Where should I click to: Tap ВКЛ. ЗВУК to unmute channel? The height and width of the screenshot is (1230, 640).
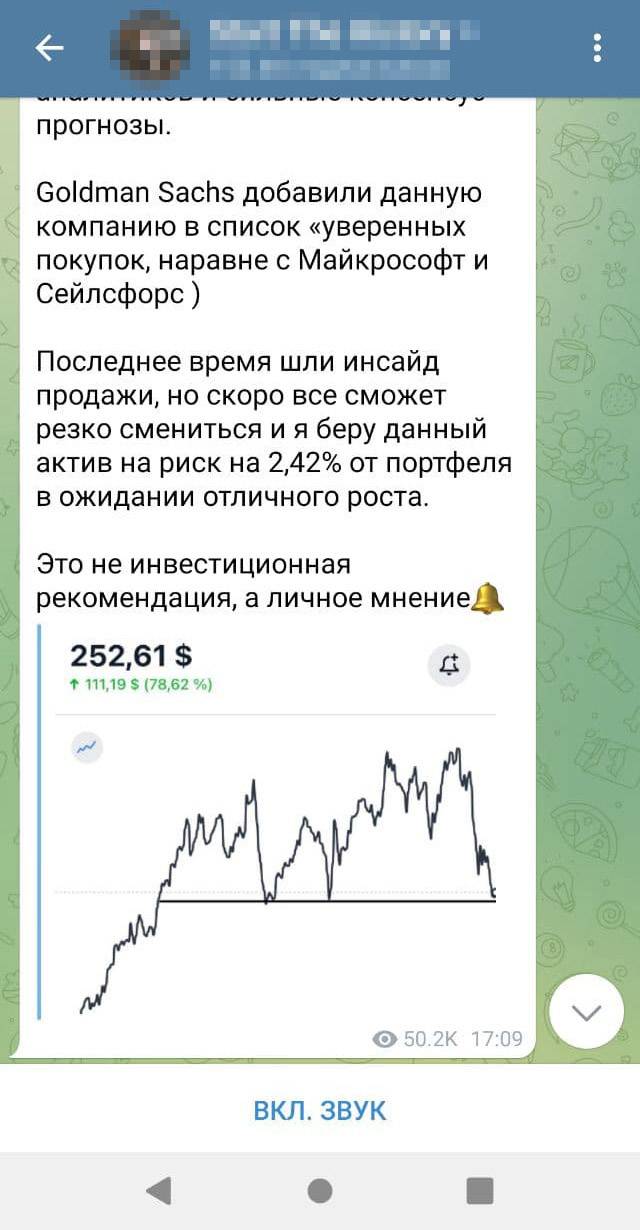pyautogui.click(x=320, y=1110)
